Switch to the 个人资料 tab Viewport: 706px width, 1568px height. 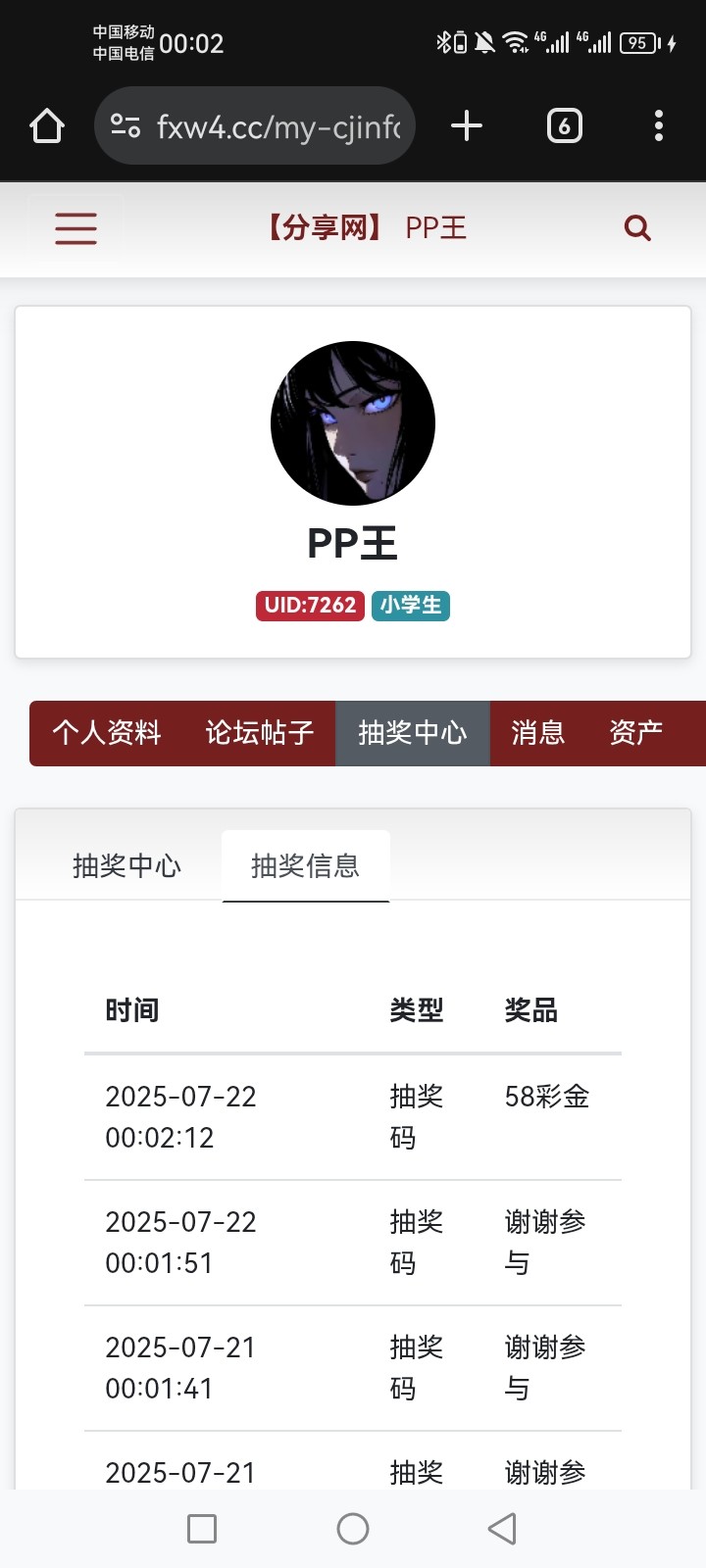(x=106, y=733)
